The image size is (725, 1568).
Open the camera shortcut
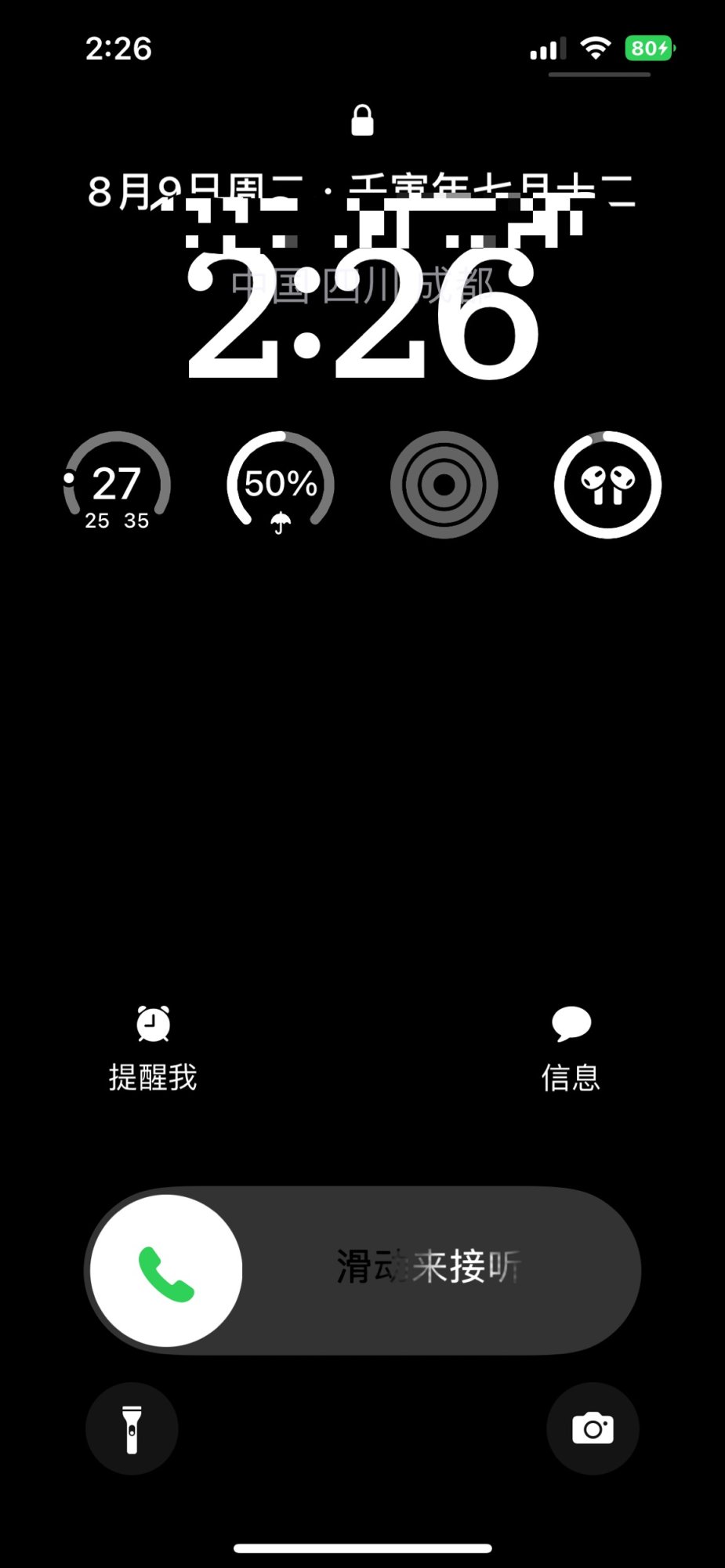coord(593,1428)
